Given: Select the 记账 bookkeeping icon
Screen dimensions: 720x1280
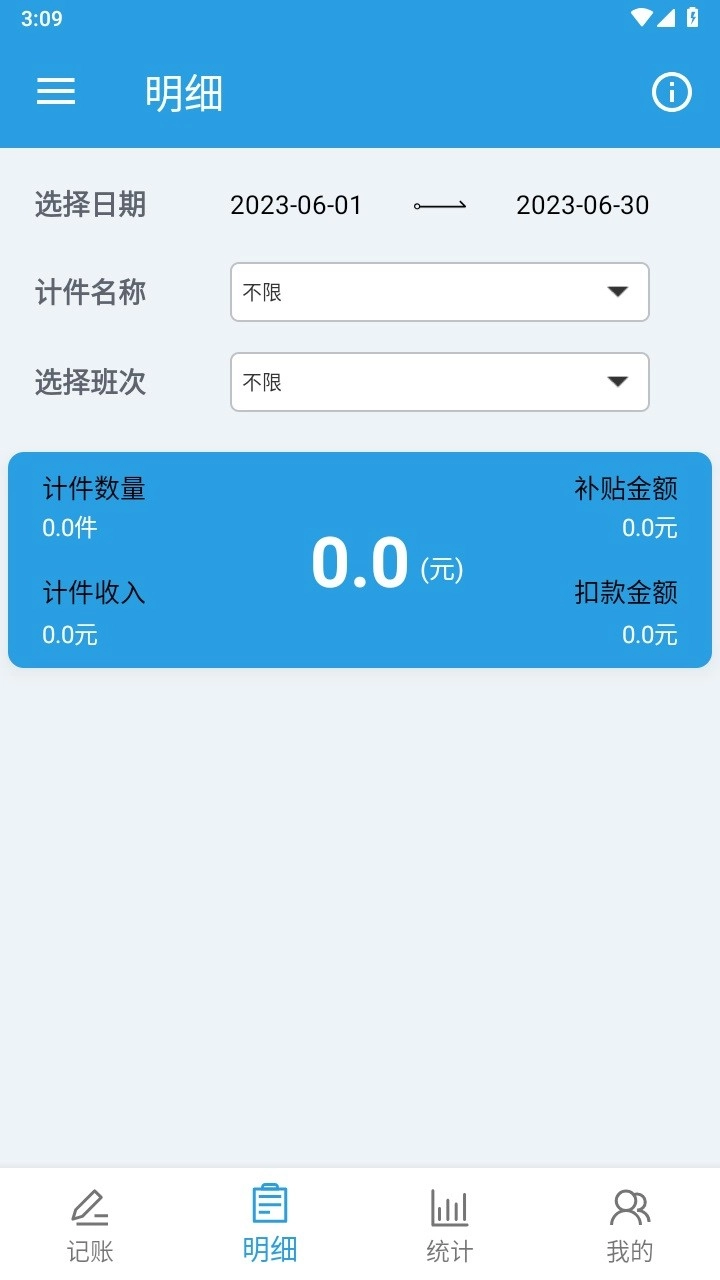Looking at the screenshot, I should 89,1207.
